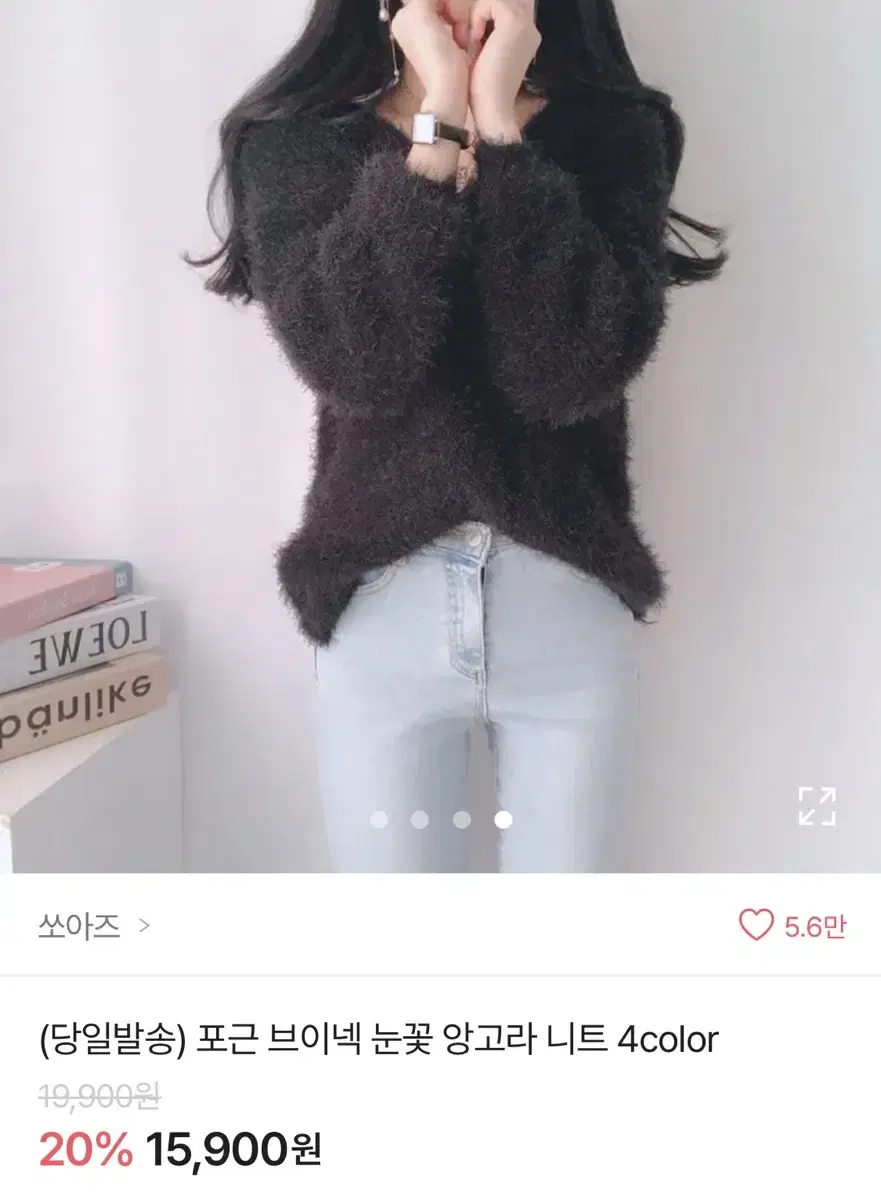881x1200 pixels.
Task: Select the third carousel pagination dot
Action: coord(463,819)
